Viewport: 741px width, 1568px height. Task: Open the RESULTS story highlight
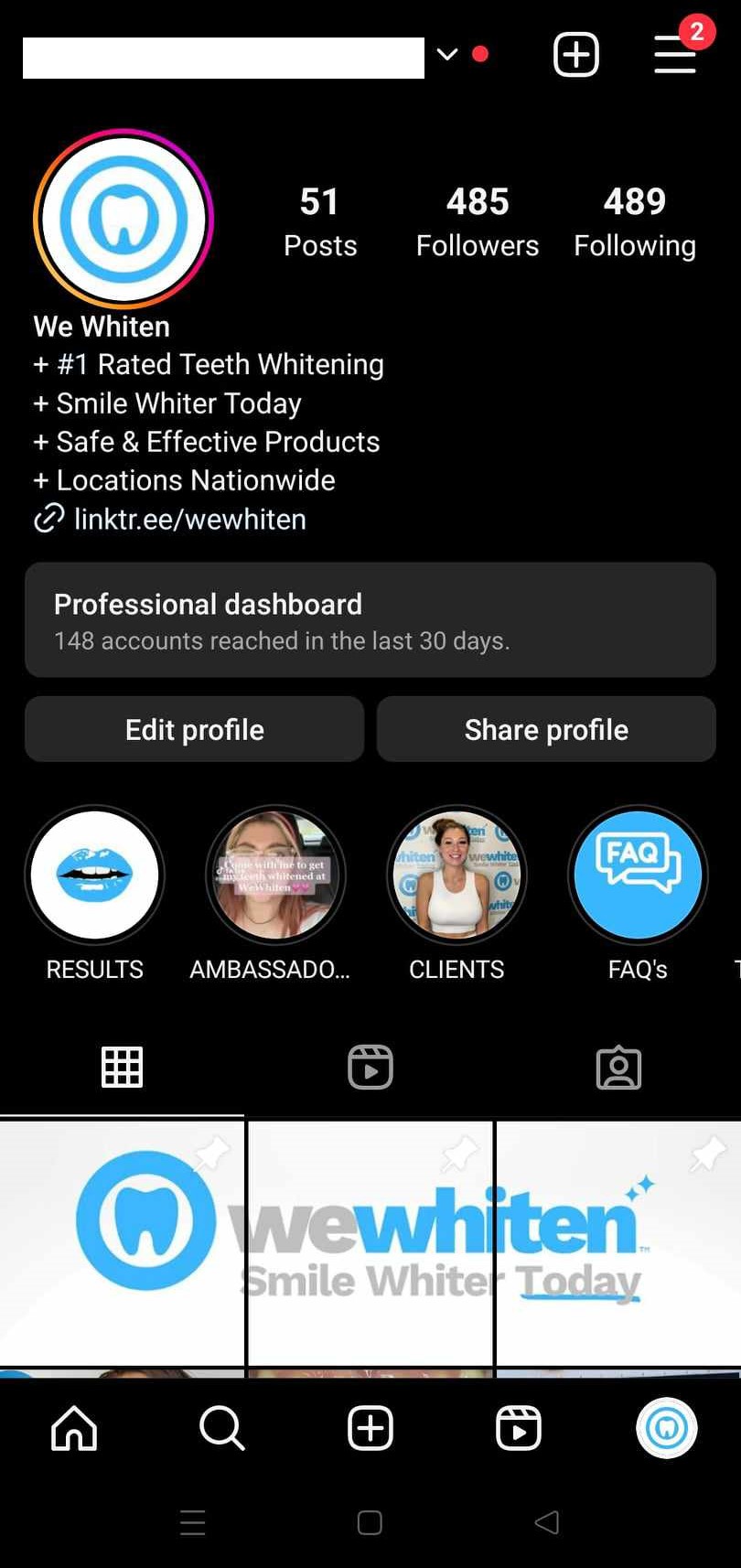click(94, 875)
